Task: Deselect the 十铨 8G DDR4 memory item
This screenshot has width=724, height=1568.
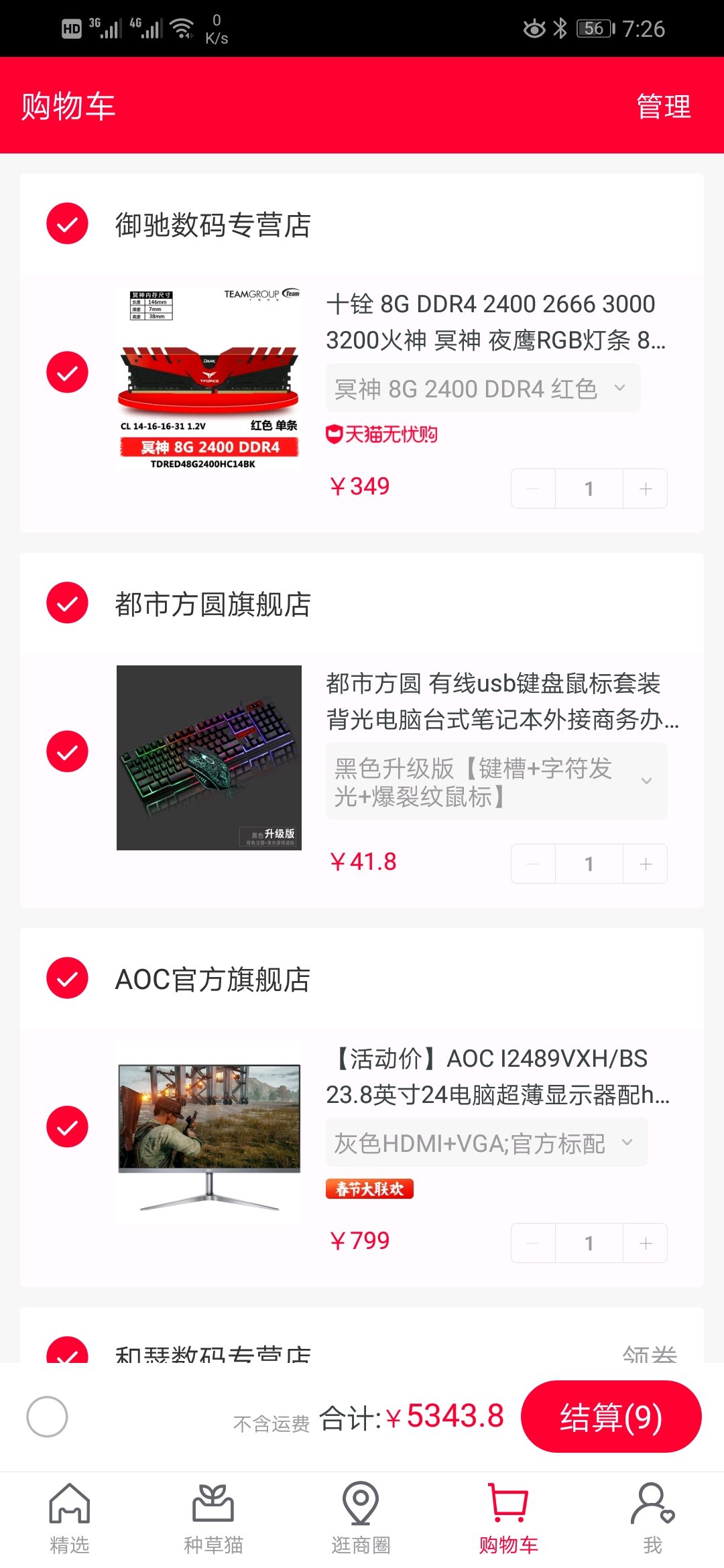Action: point(67,373)
